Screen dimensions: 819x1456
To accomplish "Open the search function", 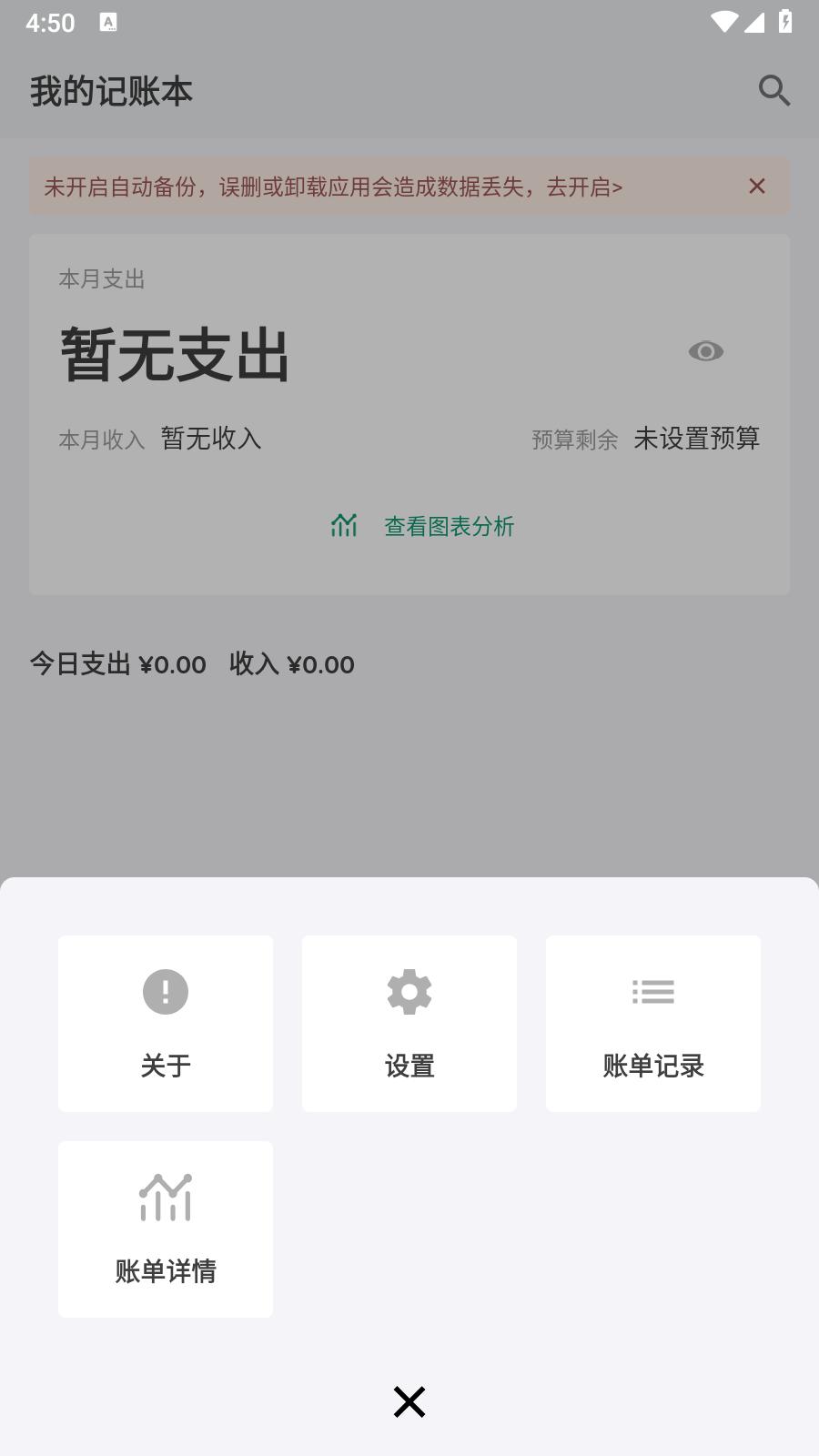I will click(773, 90).
